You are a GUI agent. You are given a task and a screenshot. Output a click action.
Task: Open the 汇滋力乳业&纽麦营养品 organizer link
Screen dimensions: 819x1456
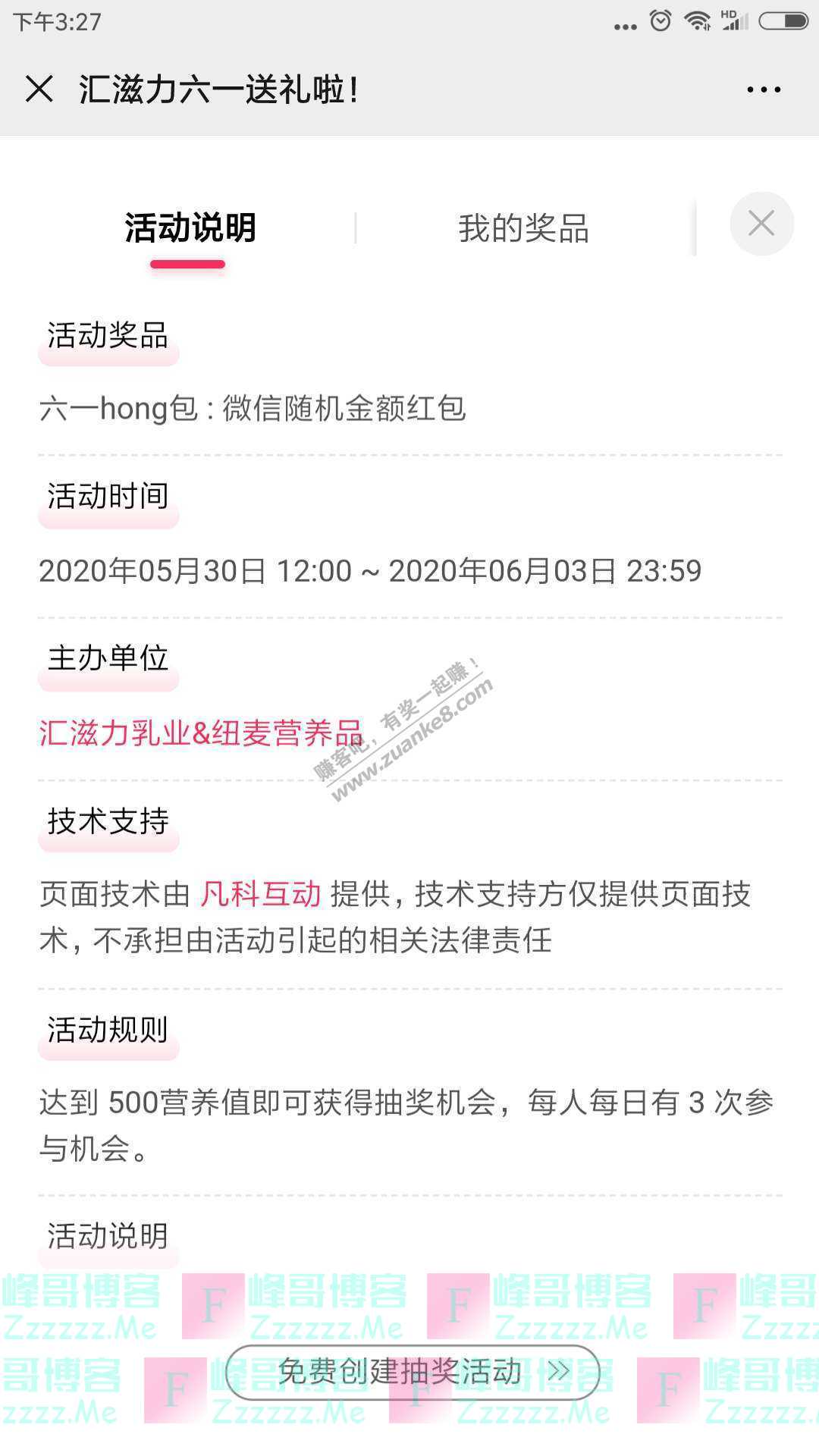click(x=201, y=733)
